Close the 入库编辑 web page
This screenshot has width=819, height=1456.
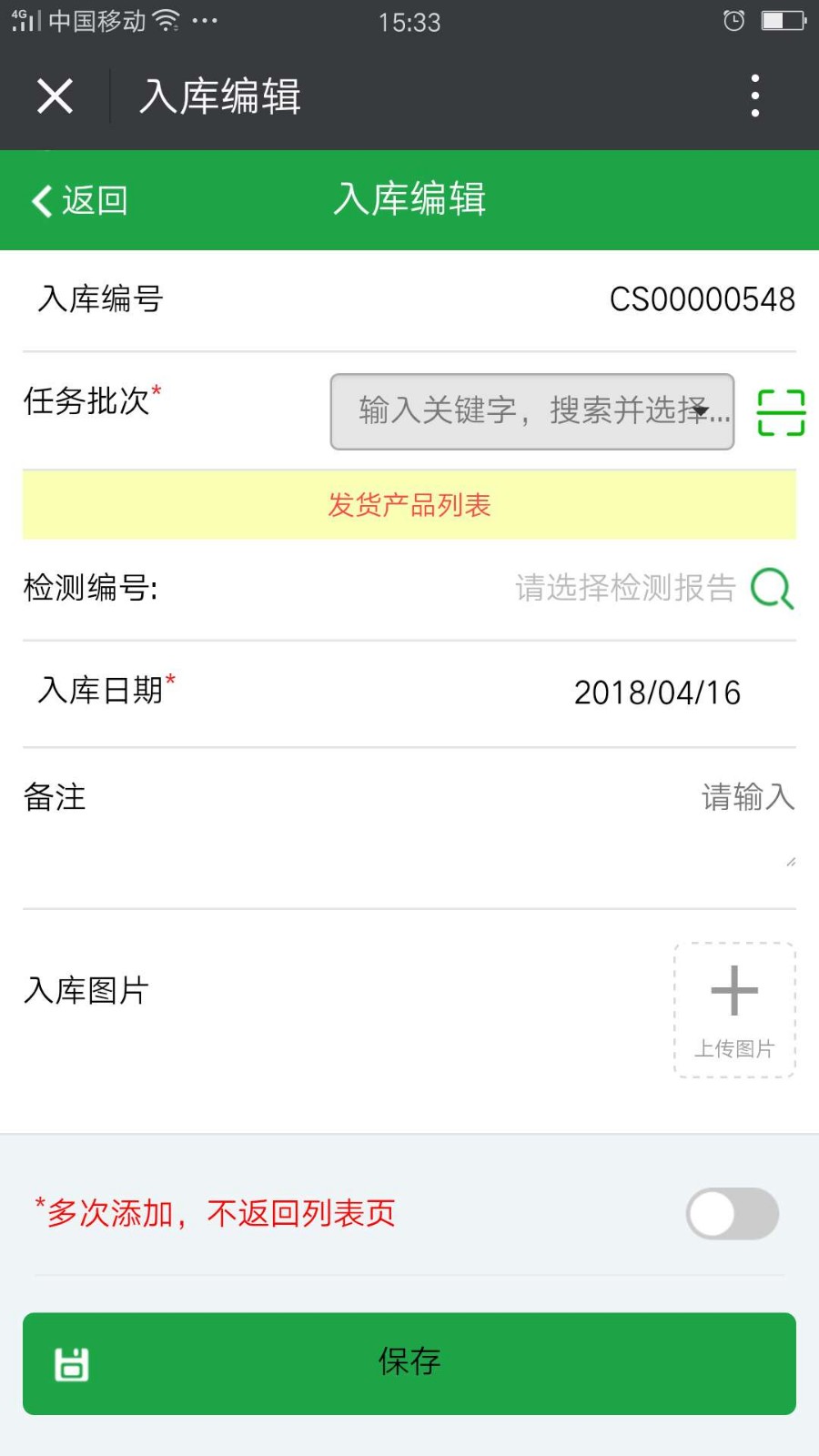[x=55, y=96]
